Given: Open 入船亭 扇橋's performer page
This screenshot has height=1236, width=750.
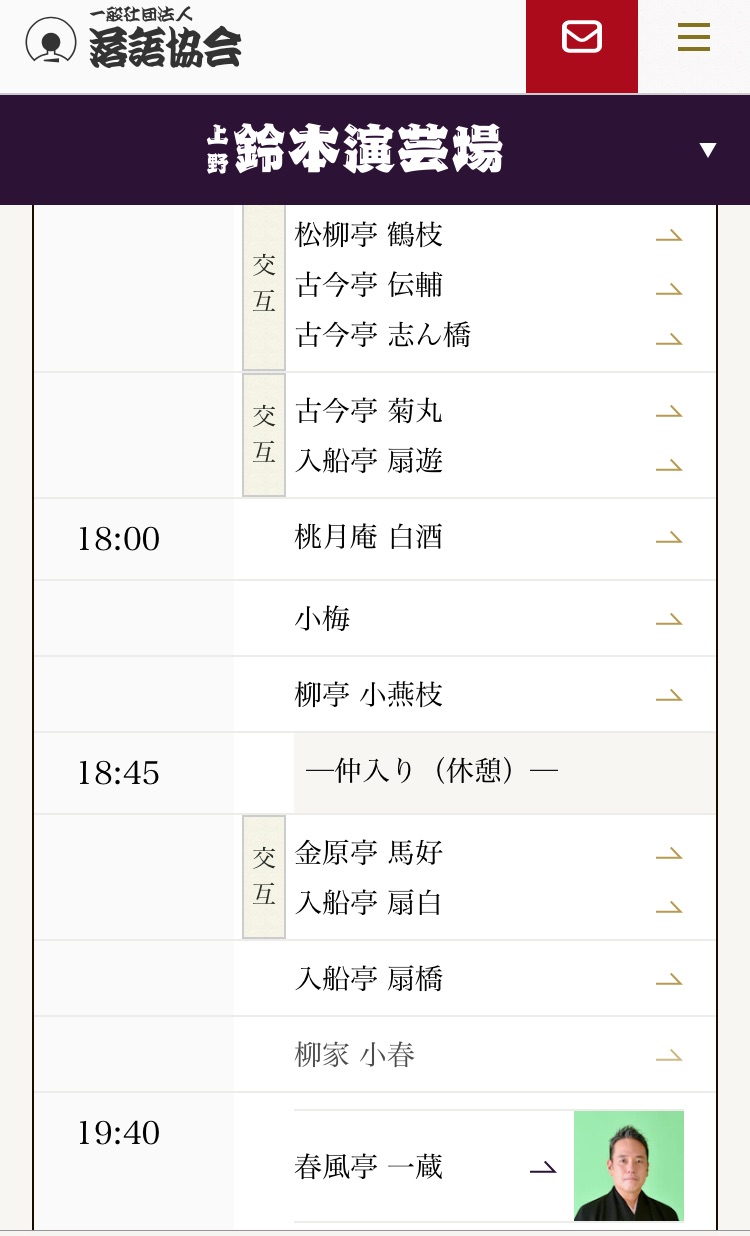Looking at the screenshot, I should click(x=368, y=978).
